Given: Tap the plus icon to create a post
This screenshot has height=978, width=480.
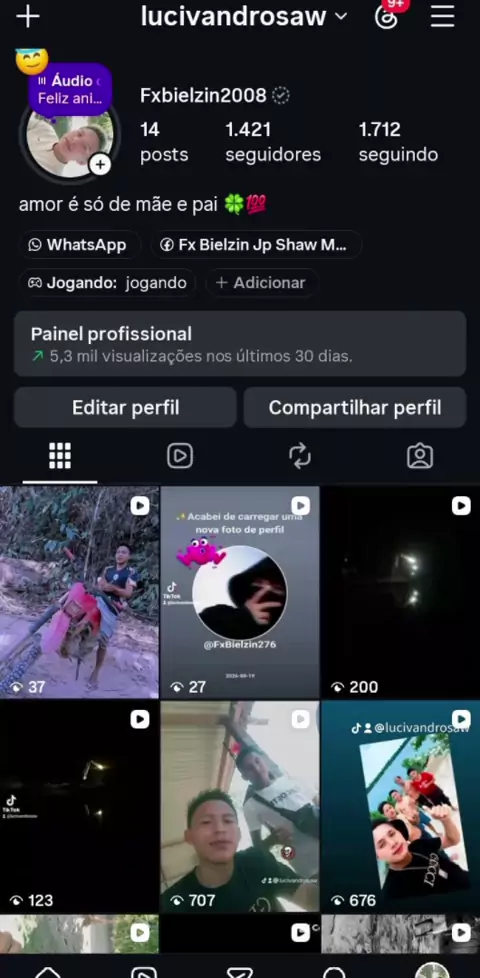Looking at the screenshot, I should [27, 17].
